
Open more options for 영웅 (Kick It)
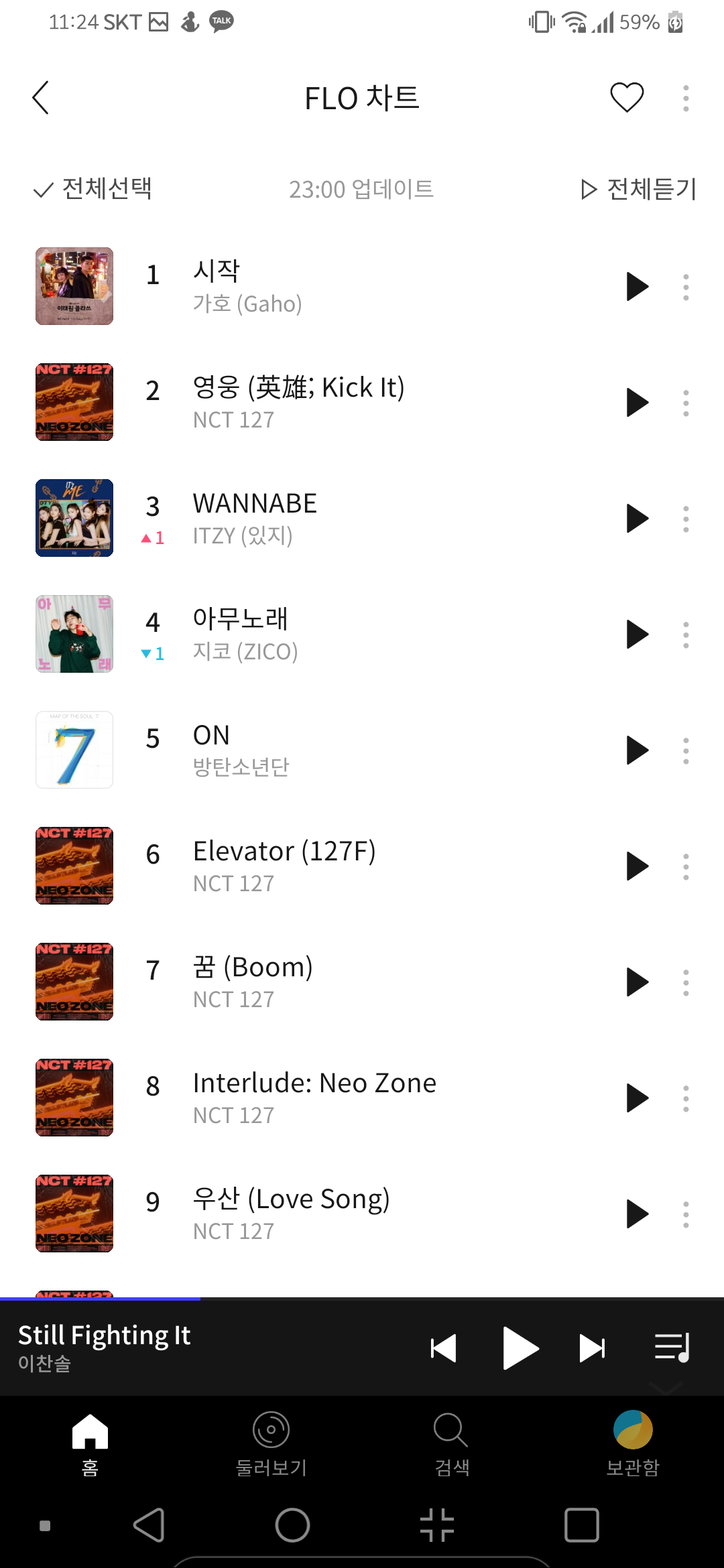coord(685,403)
